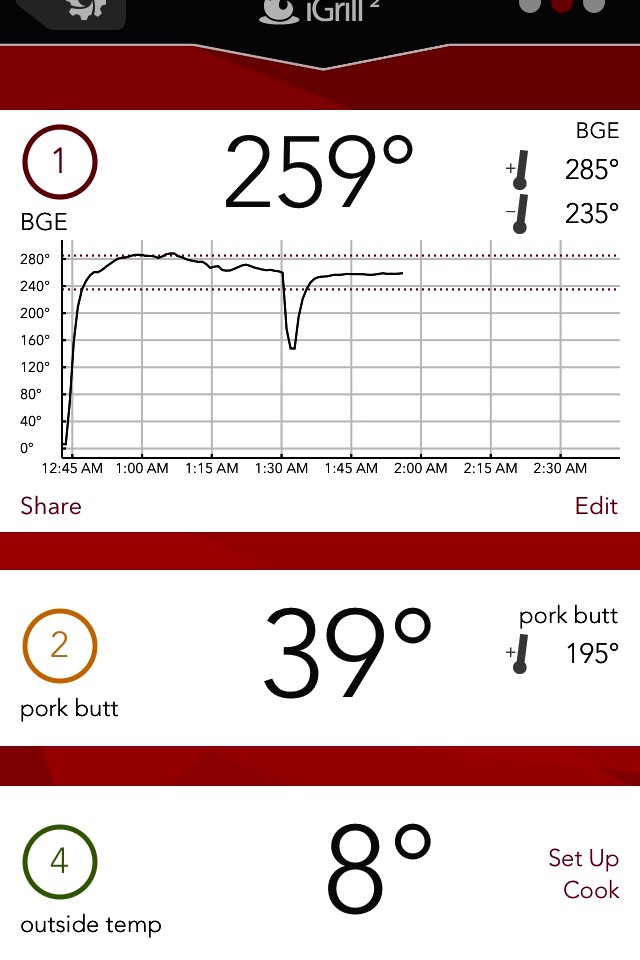
Task: Select the pork butt probe 2 card
Action: point(320,657)
